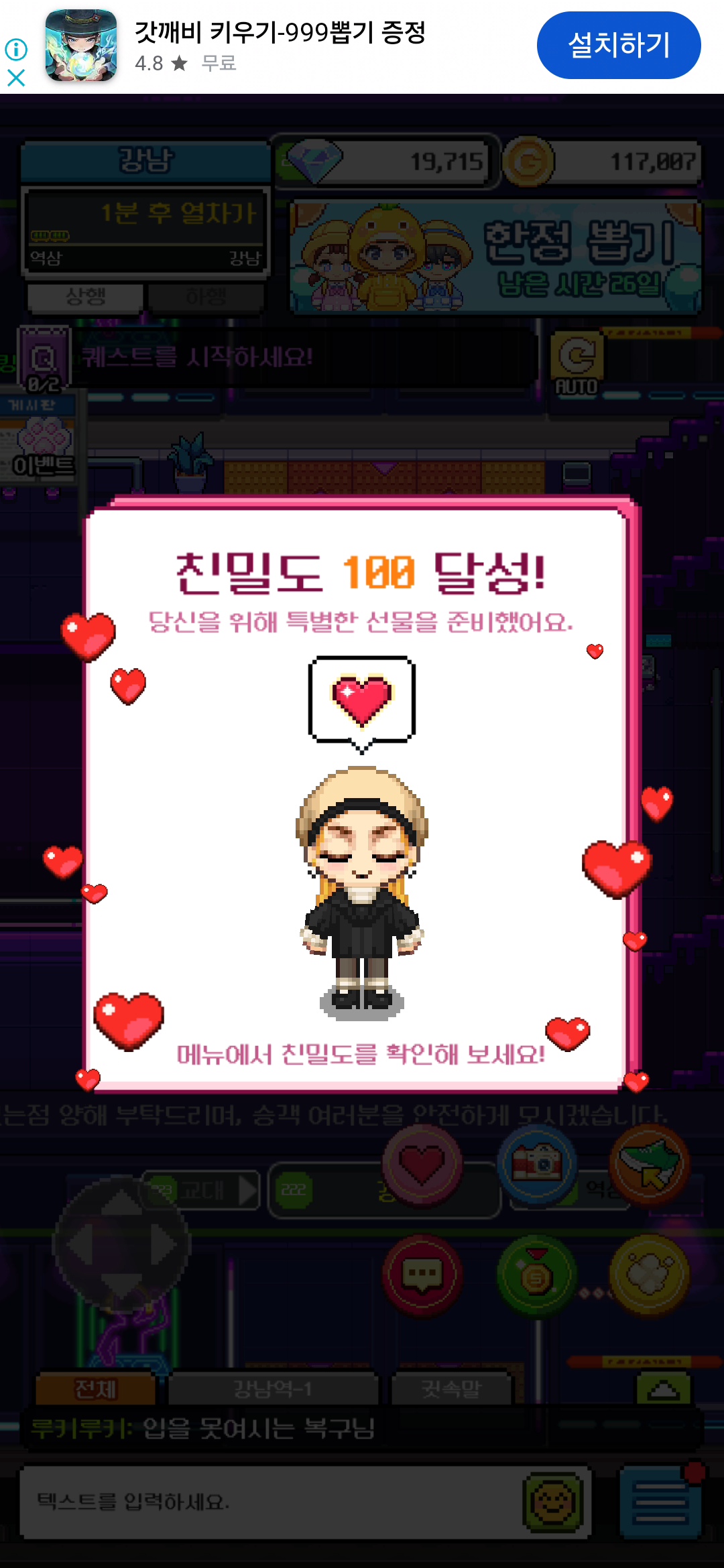Close the ad banner

(16, 78)
